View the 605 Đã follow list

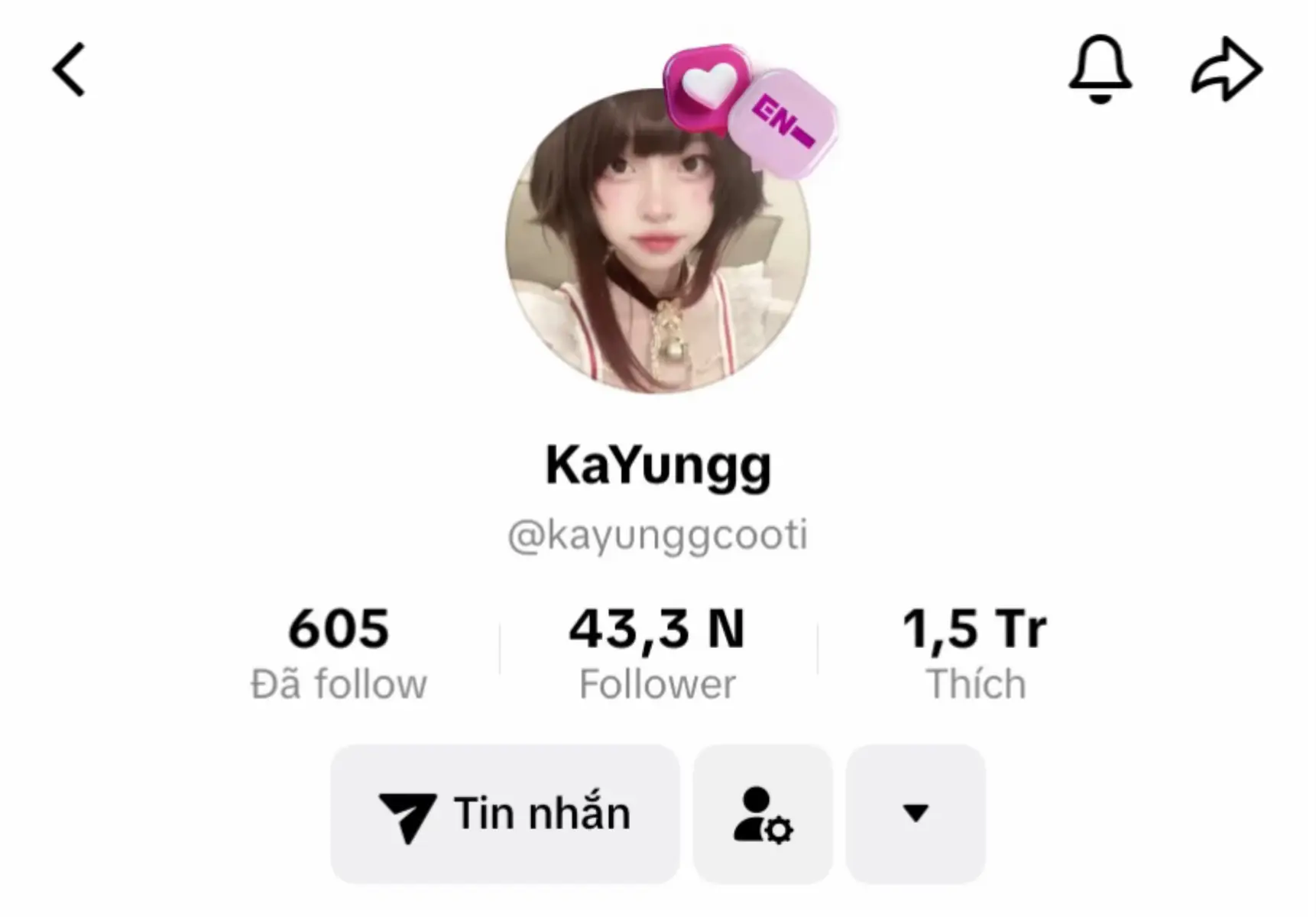pos(339,653)
